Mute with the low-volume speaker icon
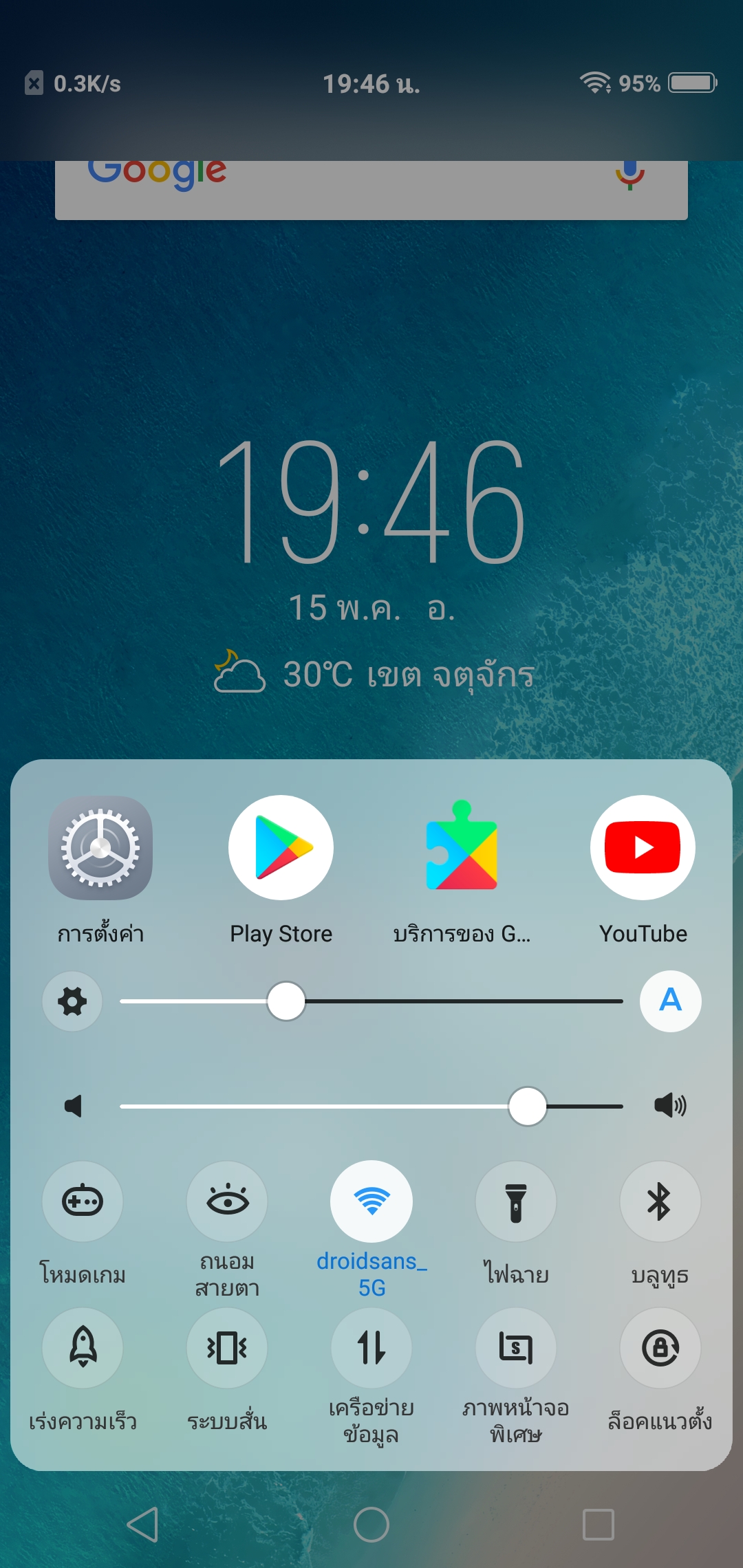Image resolution: width=743 pixels, height=1568 pixels. [x=72, y=1106]
